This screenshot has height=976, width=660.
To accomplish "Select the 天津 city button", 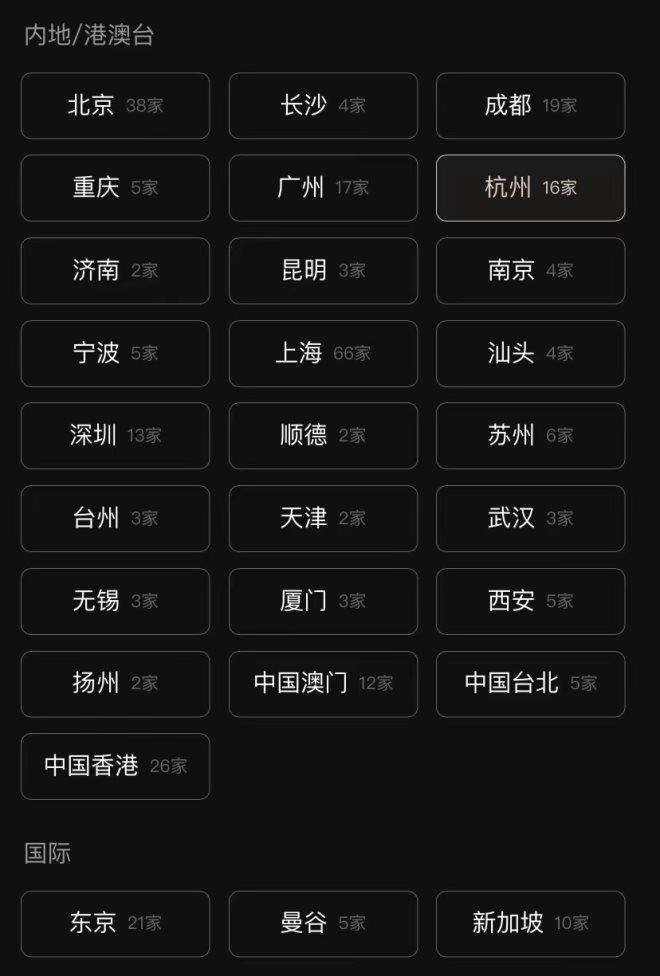I will coord(323,519).
